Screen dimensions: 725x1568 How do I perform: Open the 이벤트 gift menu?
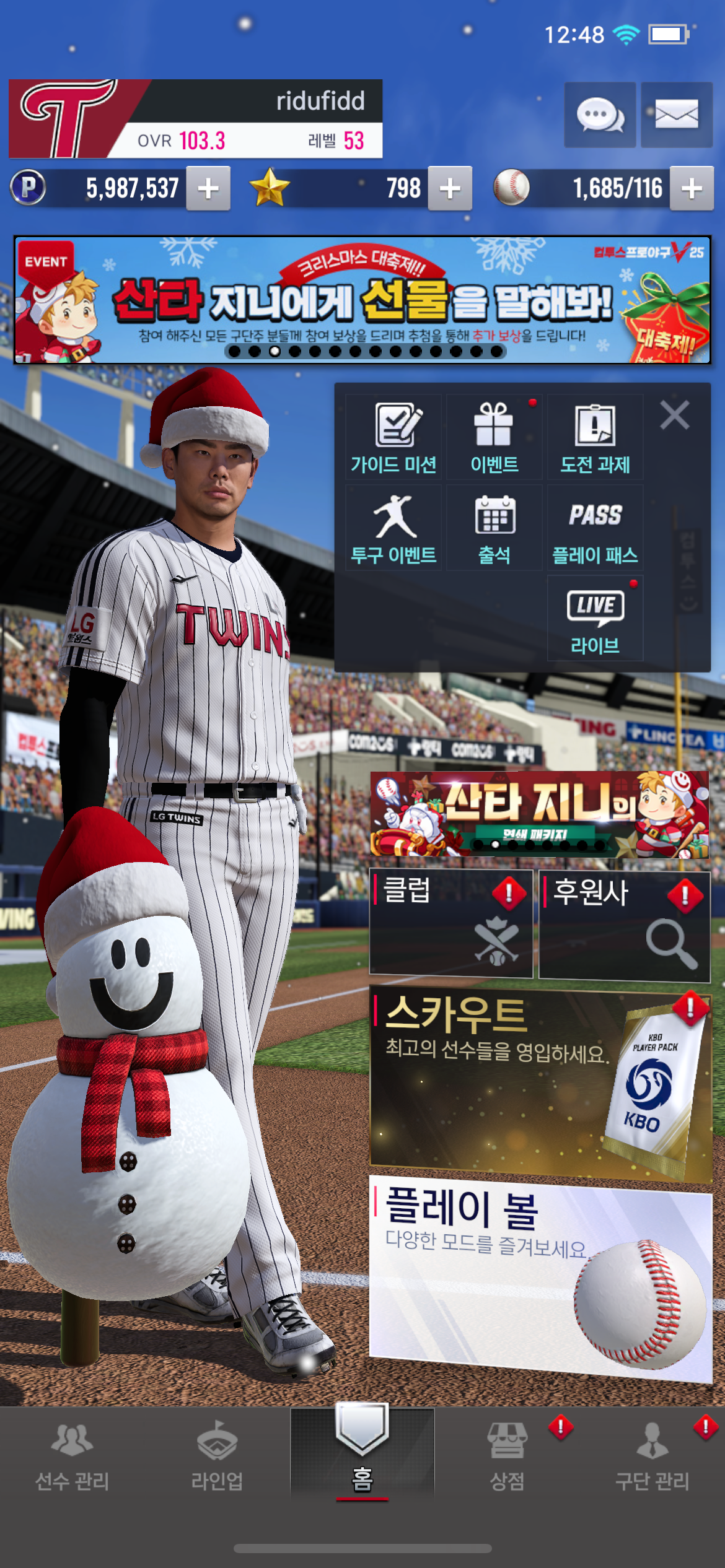tap(494, 438)
